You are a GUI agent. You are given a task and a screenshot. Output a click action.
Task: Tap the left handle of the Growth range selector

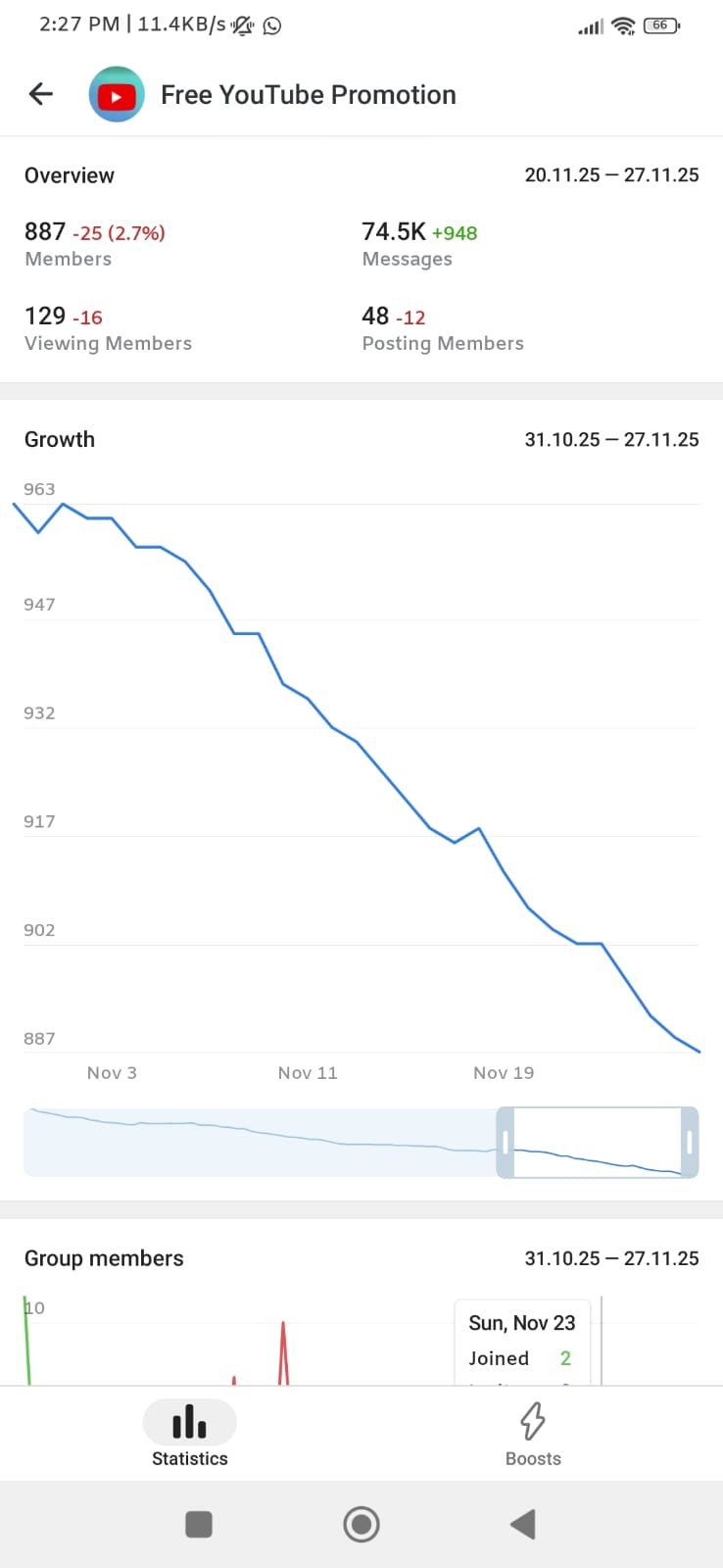point(506,1142)
